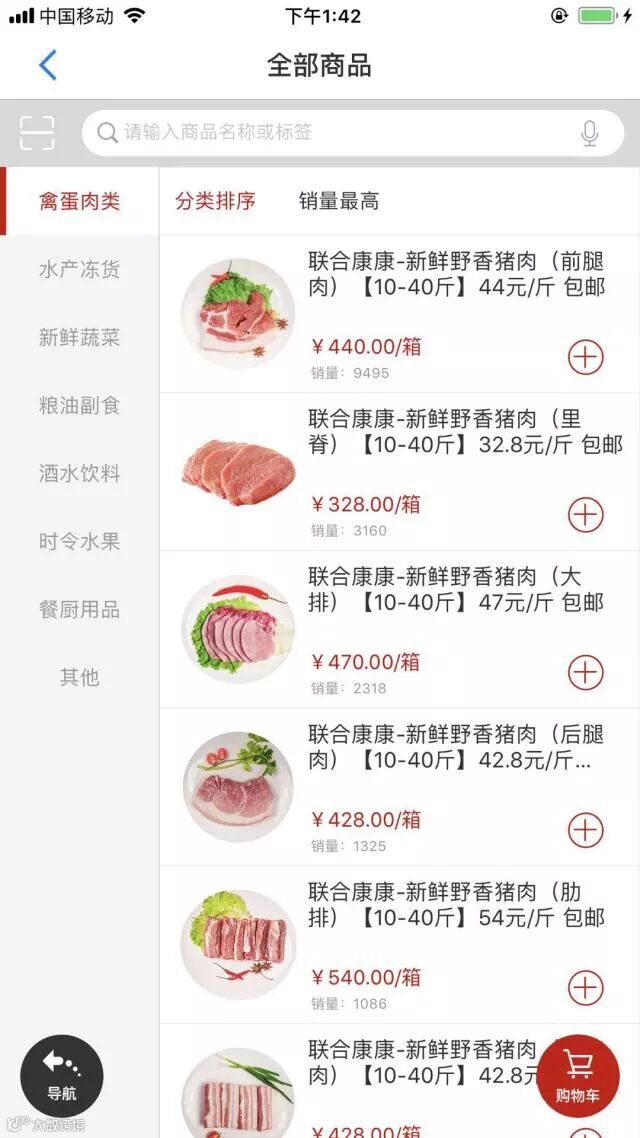Tap the 导航 floating navigation button
Screen dimensions: 640x1138
coord(62,1075)
